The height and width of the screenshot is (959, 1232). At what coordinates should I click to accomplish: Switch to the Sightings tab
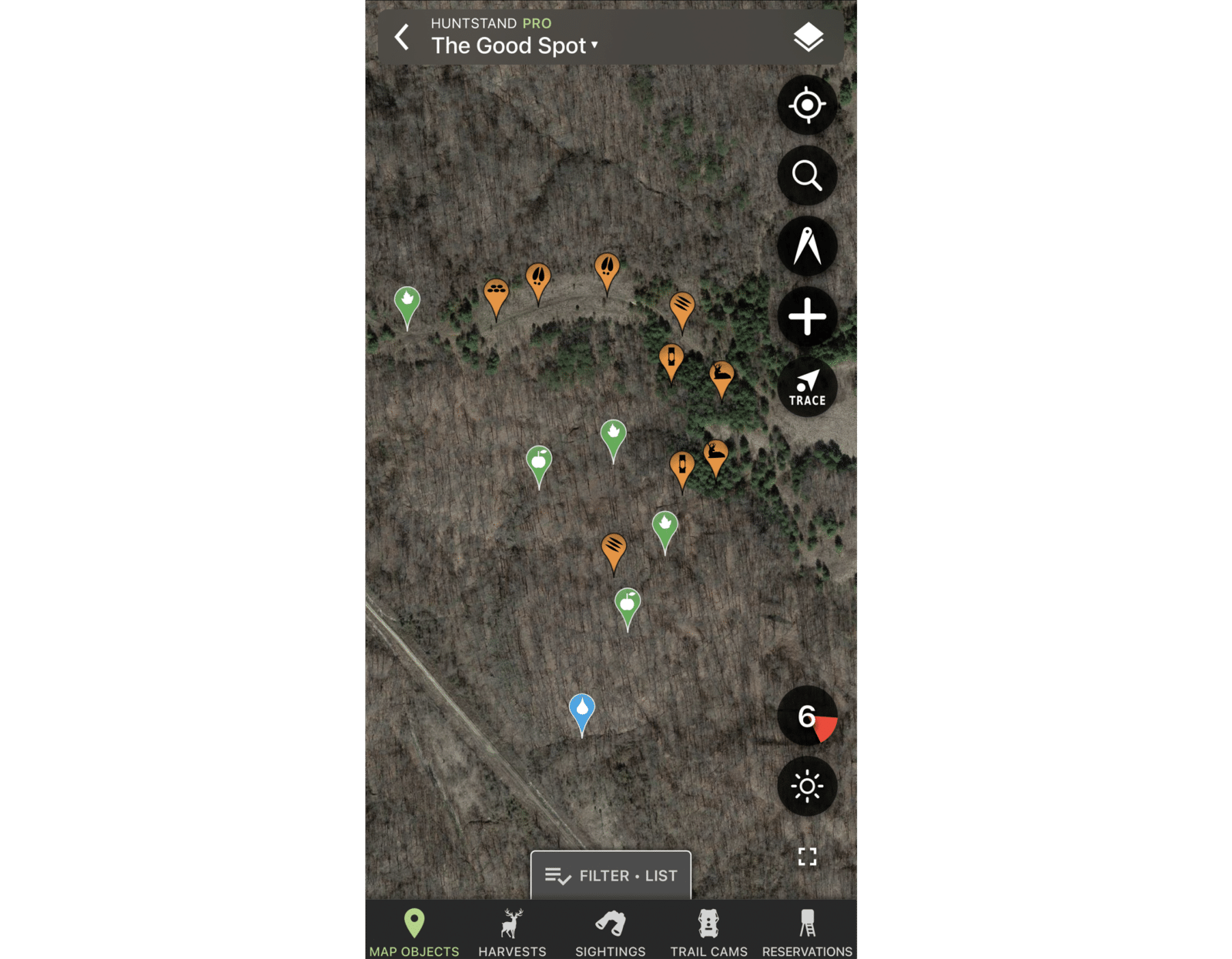click(x=611, y=931)
